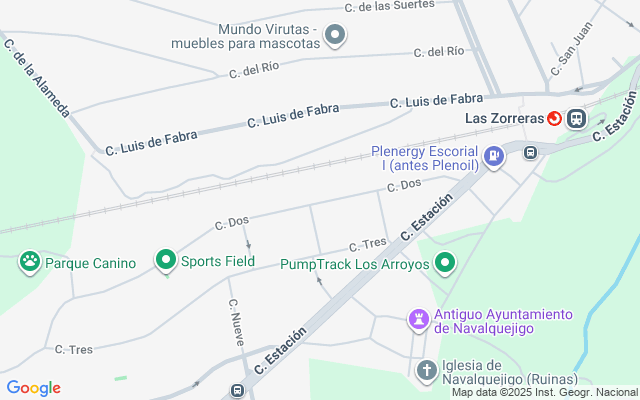
Task: Open the Plenergy Escorial I fuel station pin
Action: pos(493,157)
